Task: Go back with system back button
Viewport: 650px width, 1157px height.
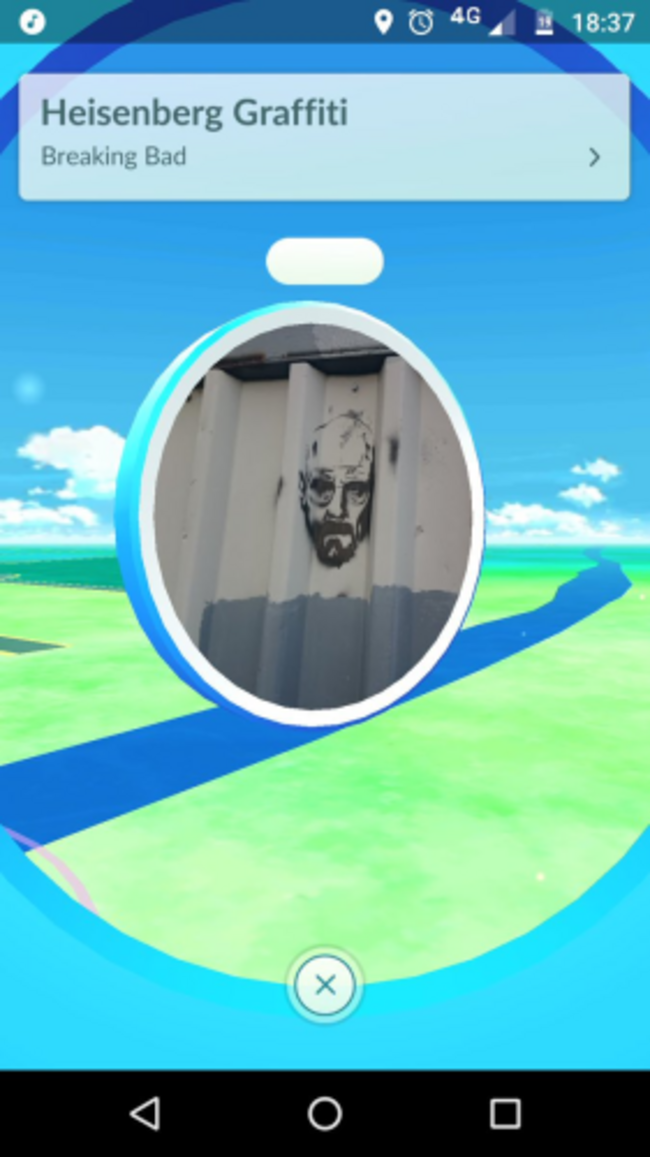Action: coord(145,1113)
